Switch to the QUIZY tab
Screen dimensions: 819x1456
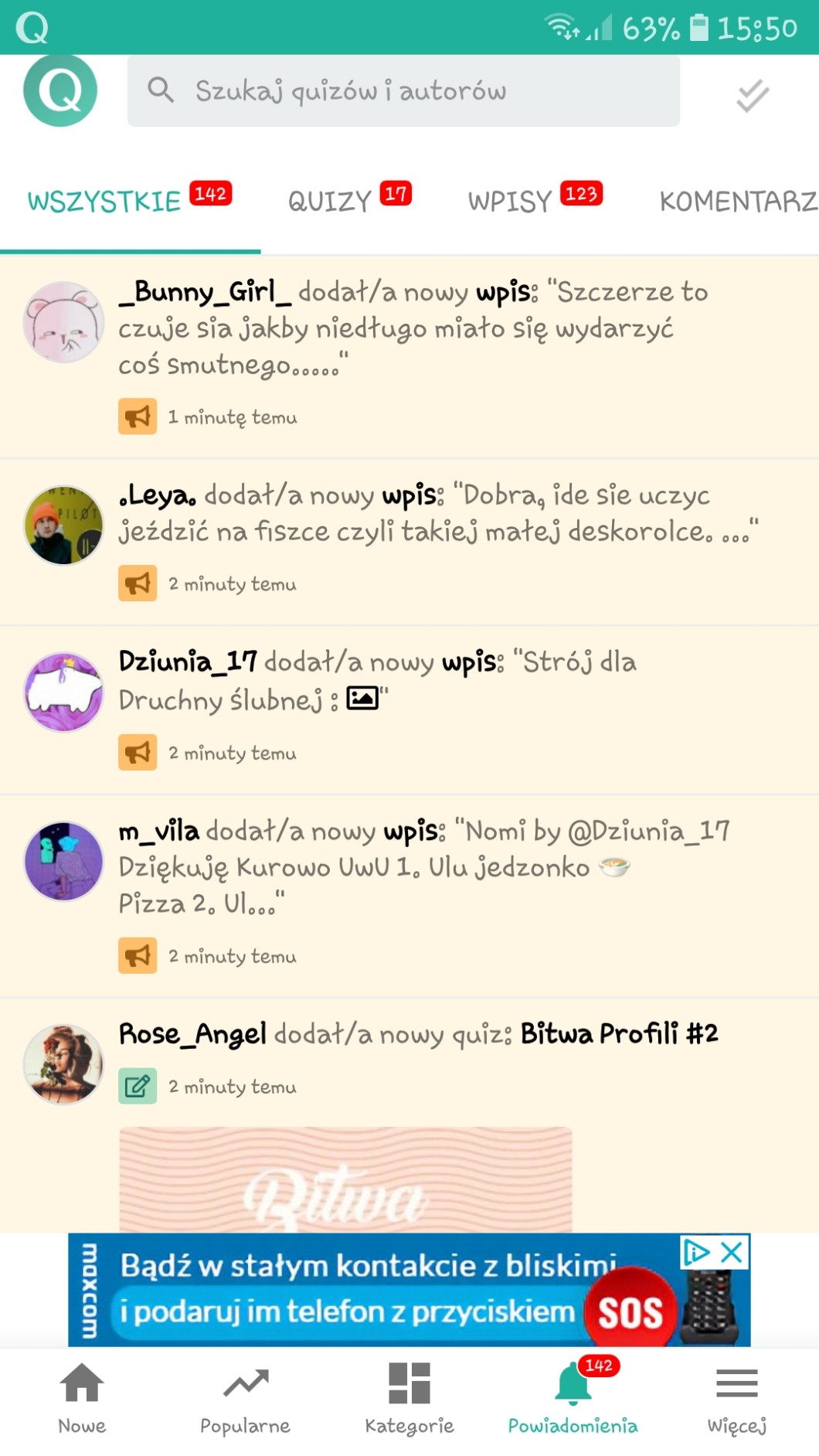coord(348,201)
